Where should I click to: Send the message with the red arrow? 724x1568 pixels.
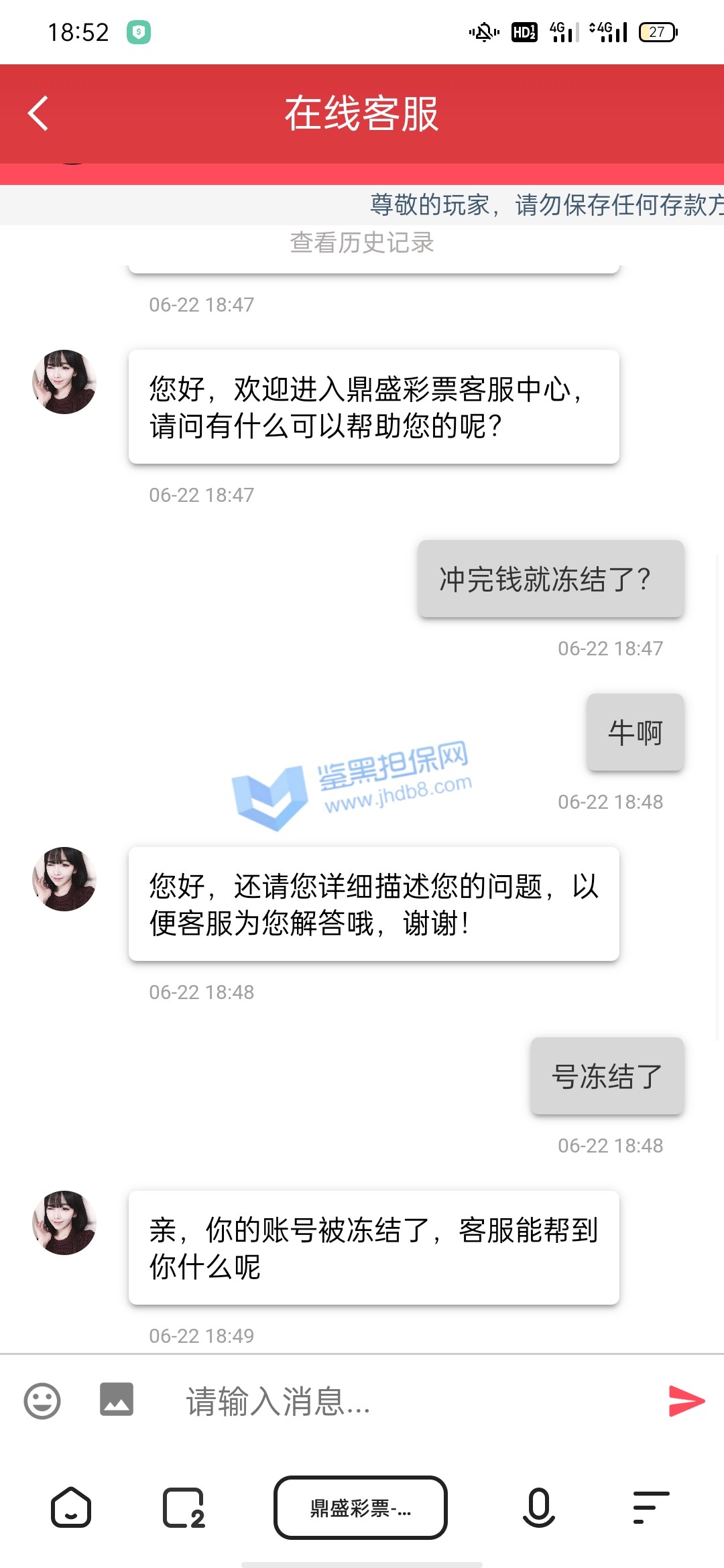[686, 1400]
